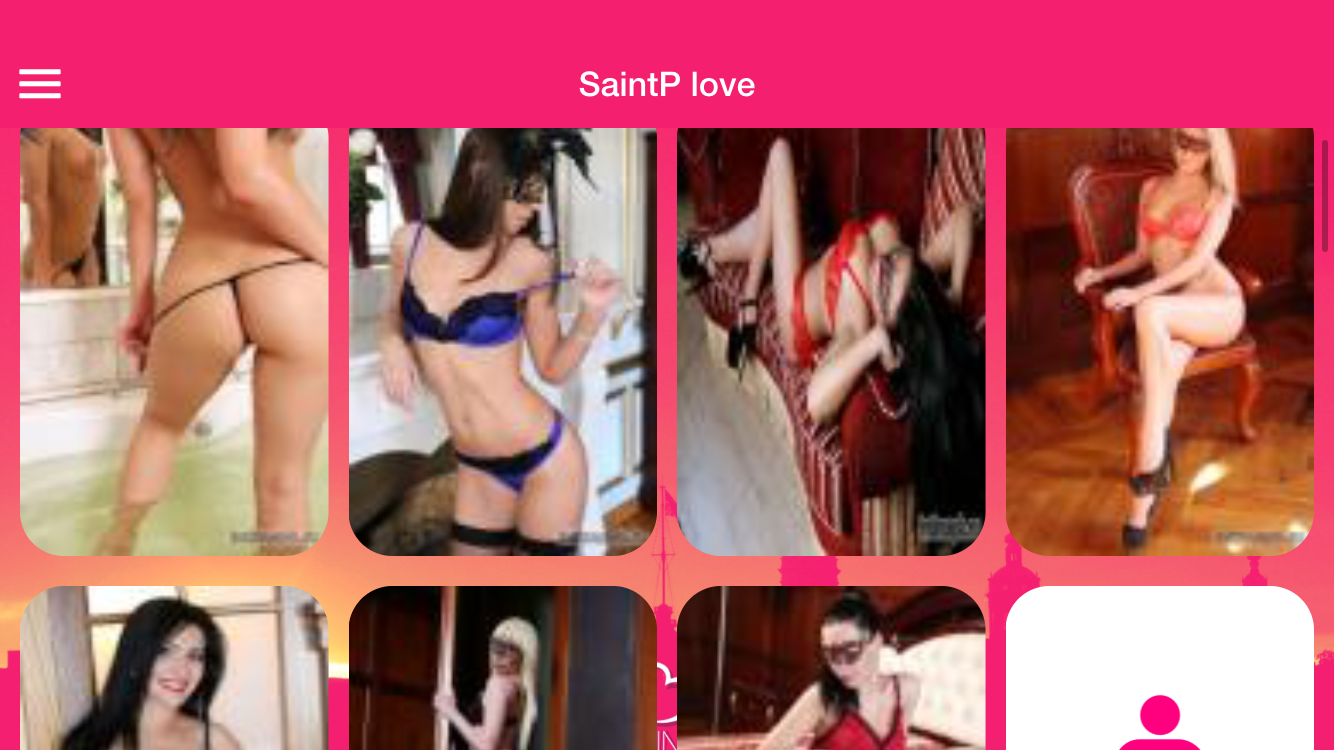The height and width of the screenshot is (750, 1334).
Task: Open the placeholder avatar profile tile
Action: coord(1159,670)
